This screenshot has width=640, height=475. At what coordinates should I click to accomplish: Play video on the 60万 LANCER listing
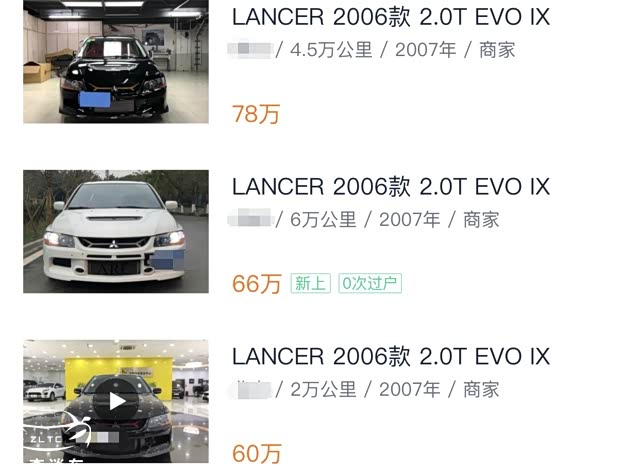[x=116, y=402]
